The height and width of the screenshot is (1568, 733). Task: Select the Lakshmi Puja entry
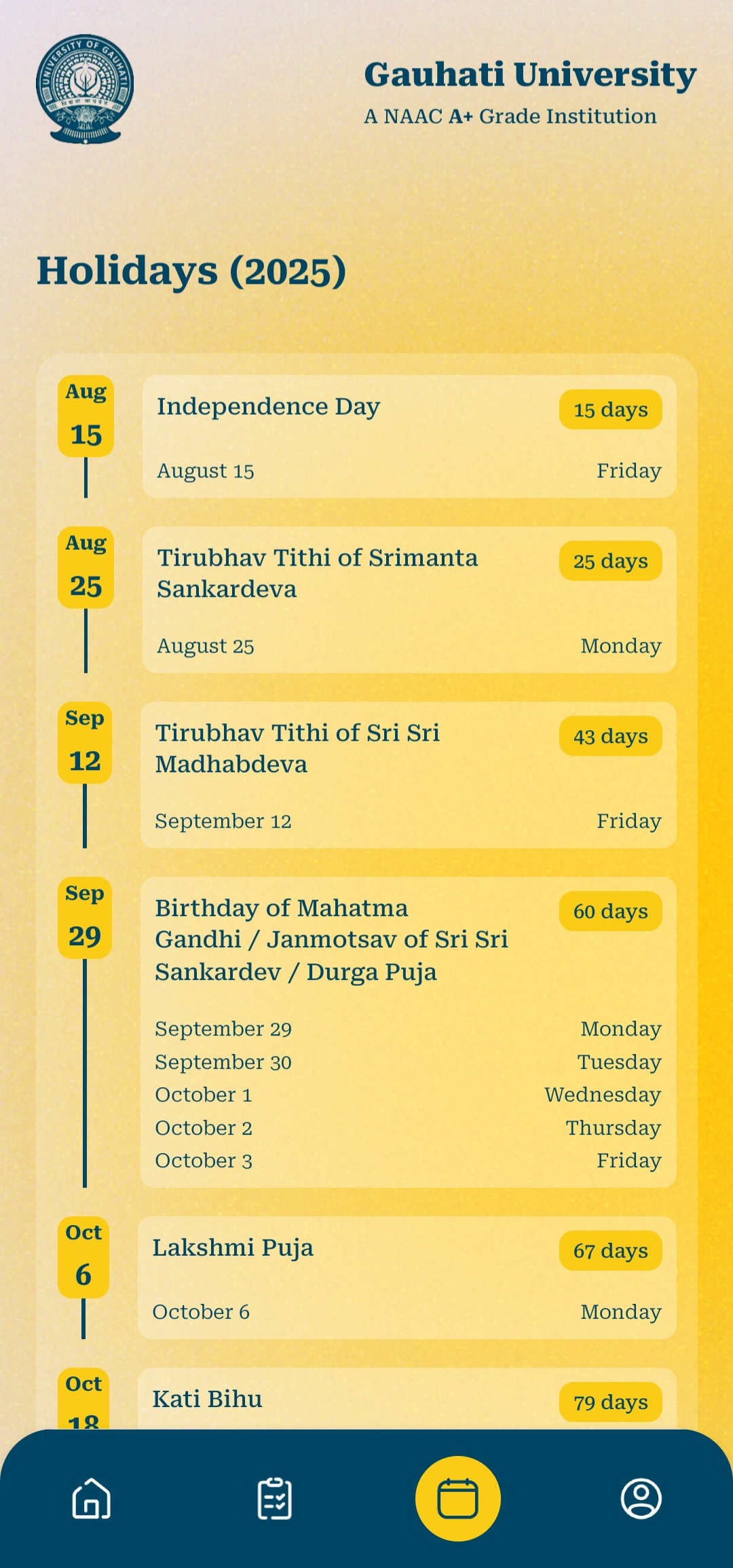[407, 1279]
